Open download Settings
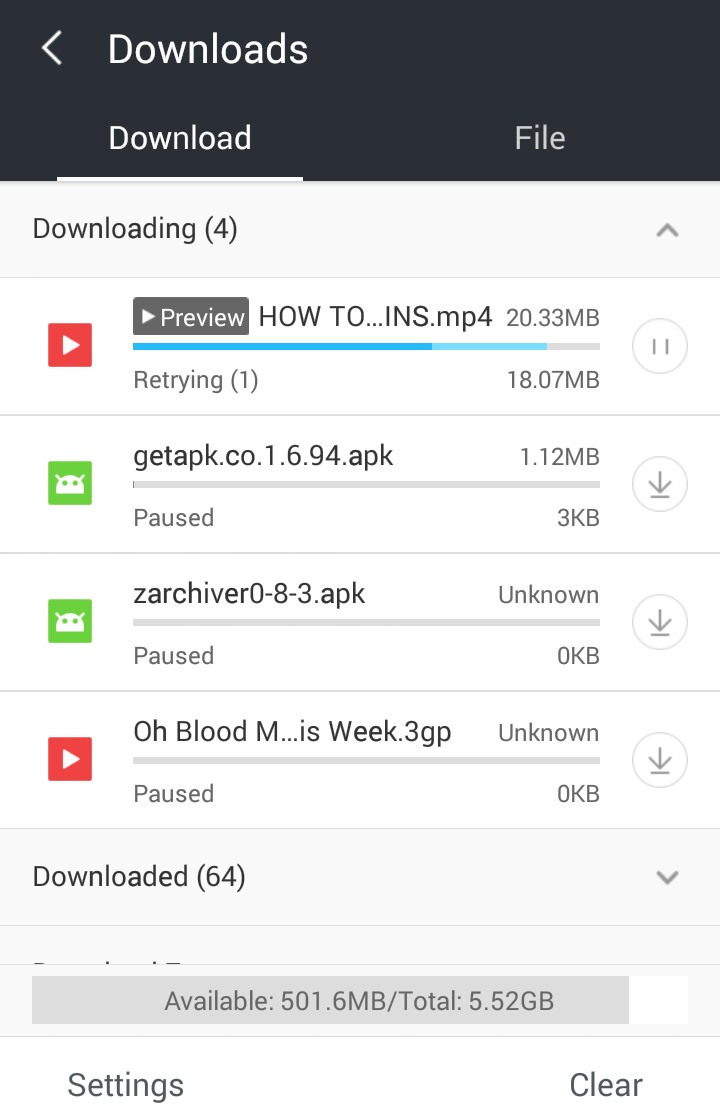Screen dimensions: 720x1116 pyautogui.click(x=126, y=1085)
